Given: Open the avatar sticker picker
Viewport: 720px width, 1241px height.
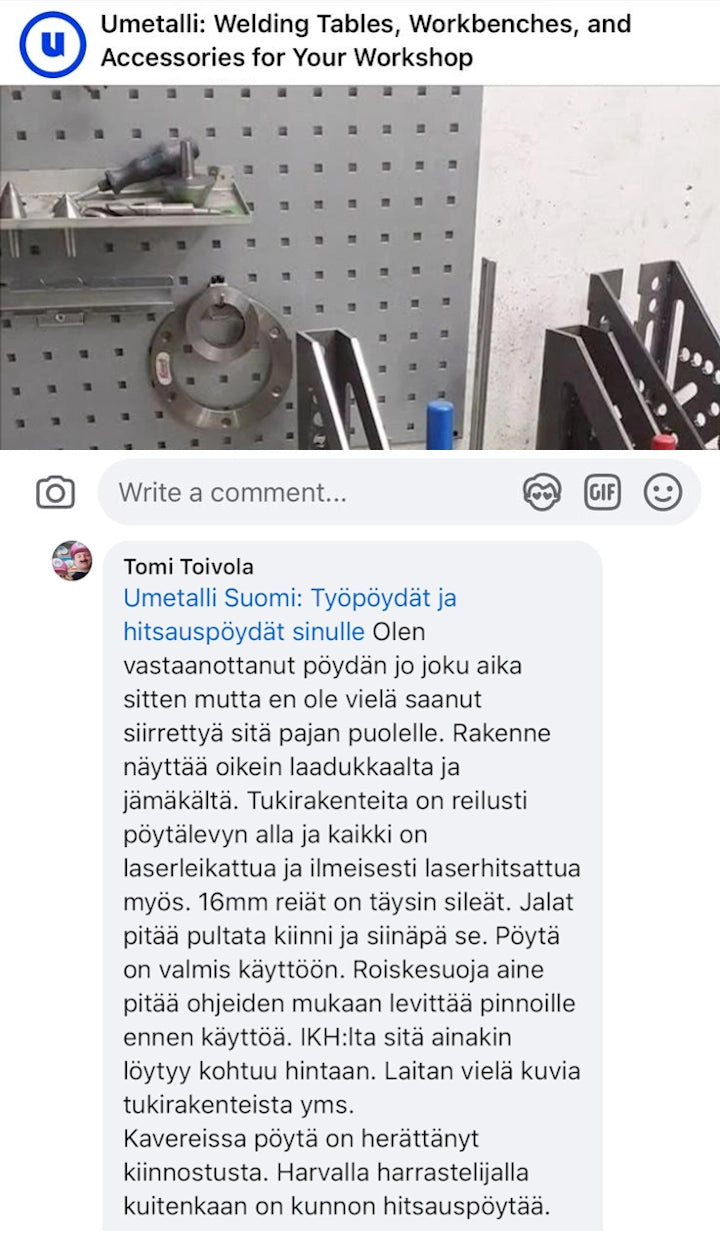Looking at the screenshot, I should pos(542,492).
